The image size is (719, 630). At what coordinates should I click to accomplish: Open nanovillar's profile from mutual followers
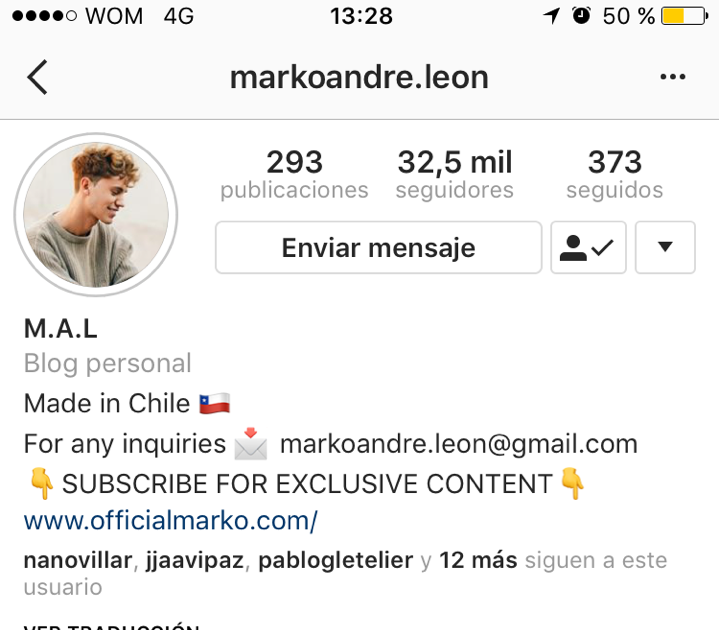pos(77,560)
